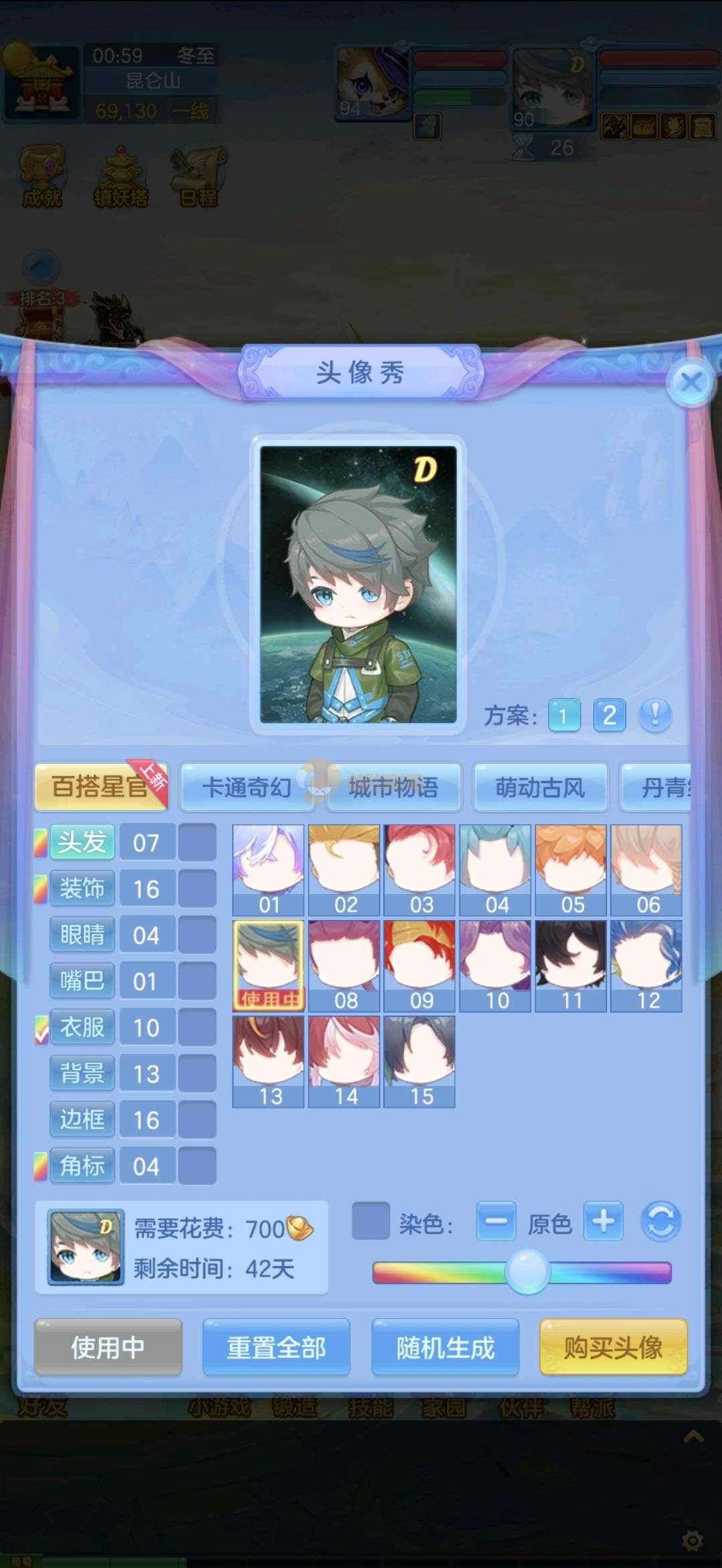Tap 重置全部 to reset all
Viewport: 722px width, 1568px height.
276,1348
